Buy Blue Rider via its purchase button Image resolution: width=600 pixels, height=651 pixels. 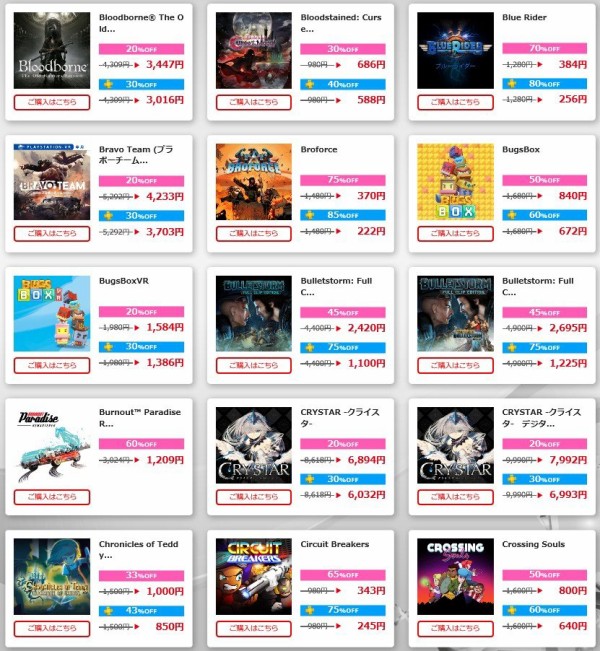pyautogui.click(x=455, y=102)
